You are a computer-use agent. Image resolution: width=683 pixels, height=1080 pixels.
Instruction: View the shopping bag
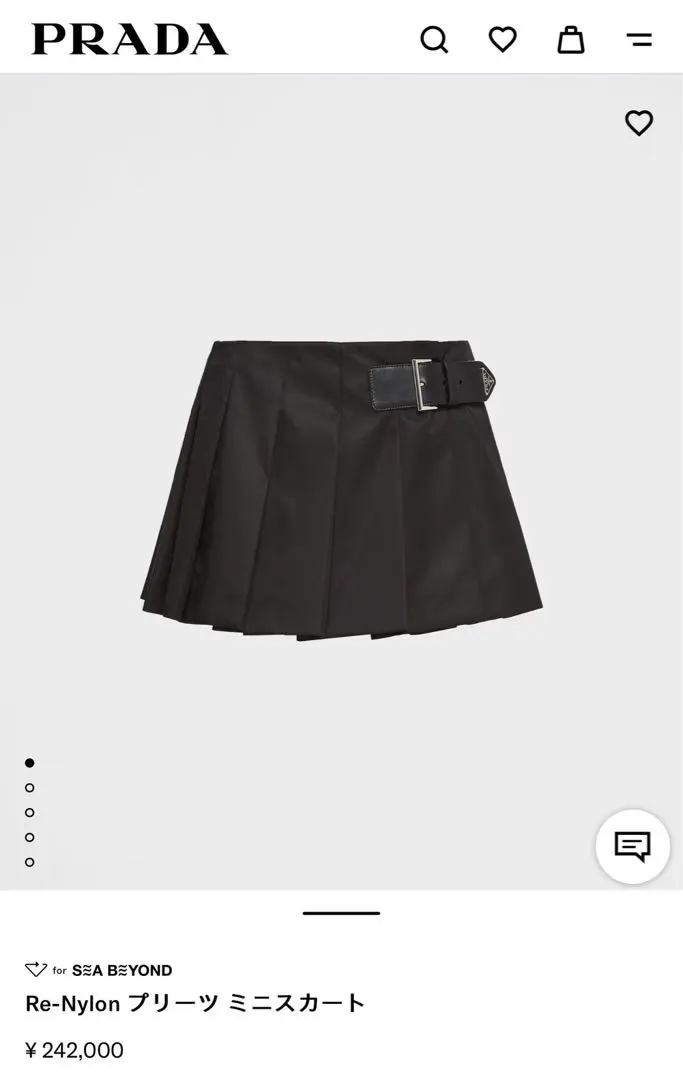571,40
